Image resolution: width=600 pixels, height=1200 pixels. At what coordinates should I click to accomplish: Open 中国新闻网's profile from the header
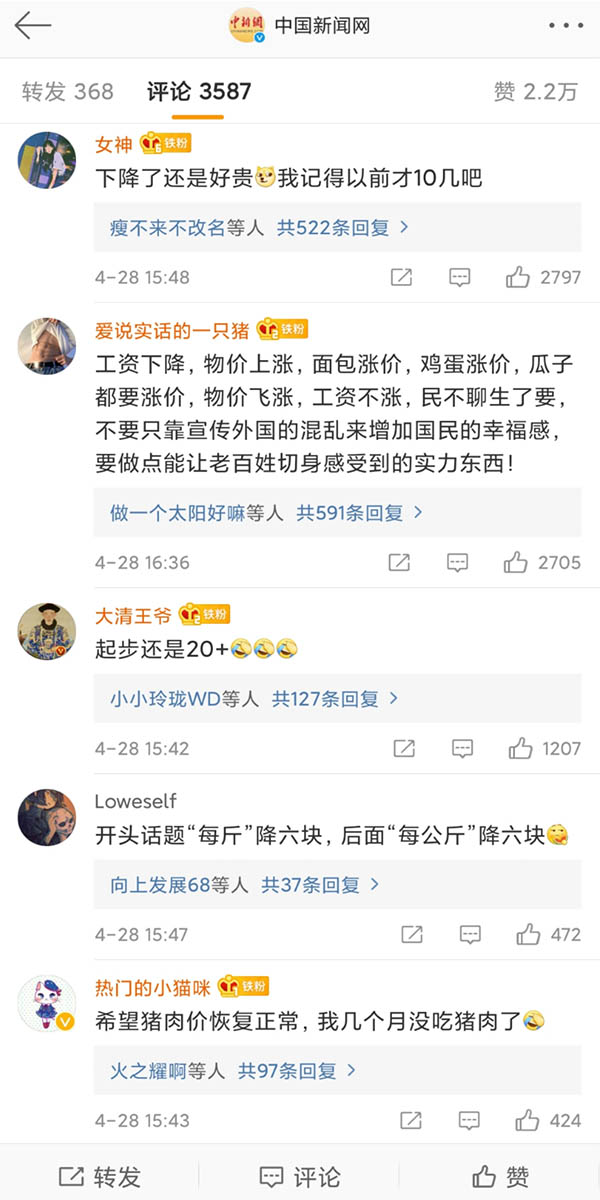click(300, 26)
